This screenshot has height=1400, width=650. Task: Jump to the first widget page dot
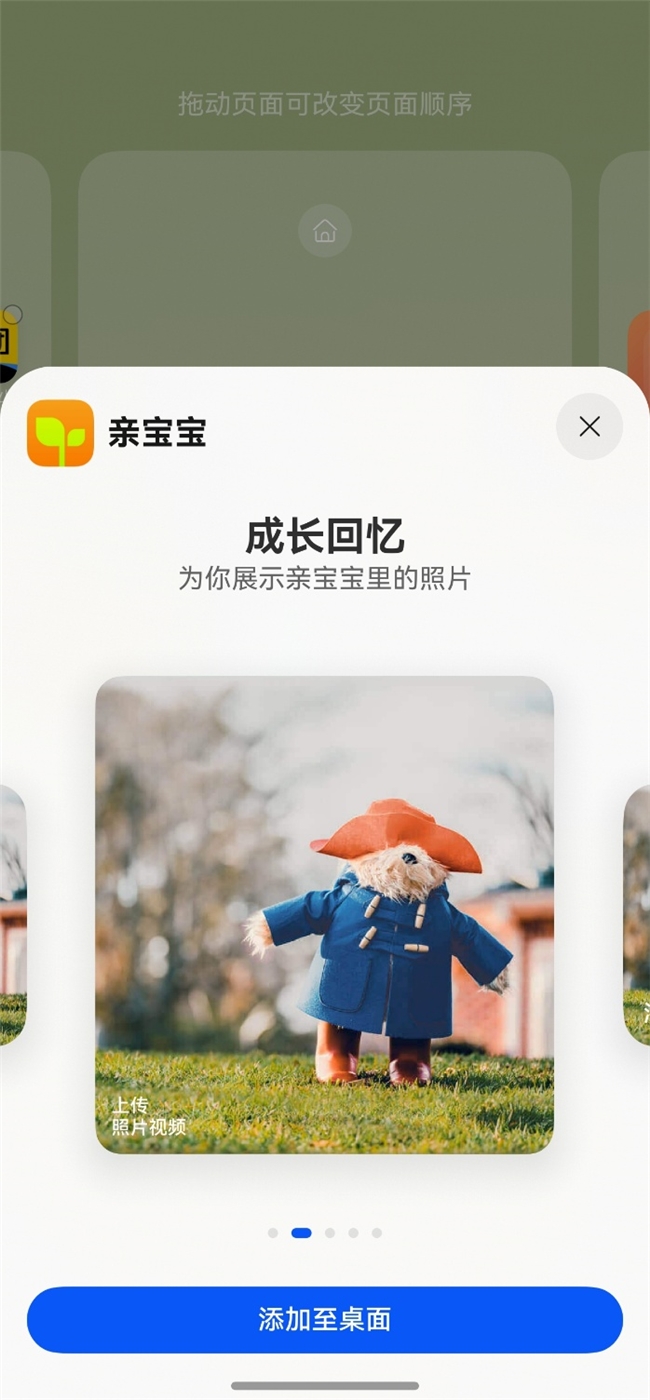coord(273,1233)
